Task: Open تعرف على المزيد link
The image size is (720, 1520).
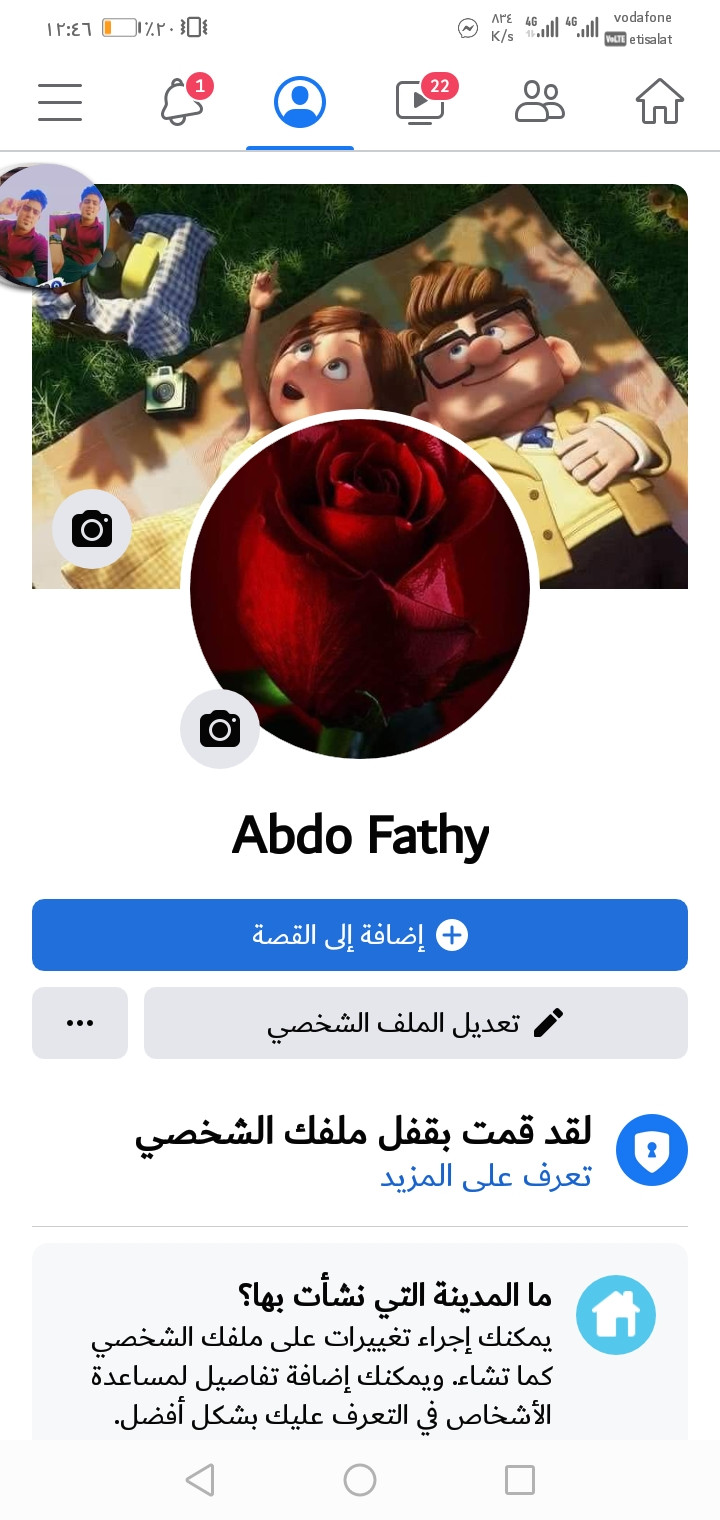Action: tap(486, 1176)
